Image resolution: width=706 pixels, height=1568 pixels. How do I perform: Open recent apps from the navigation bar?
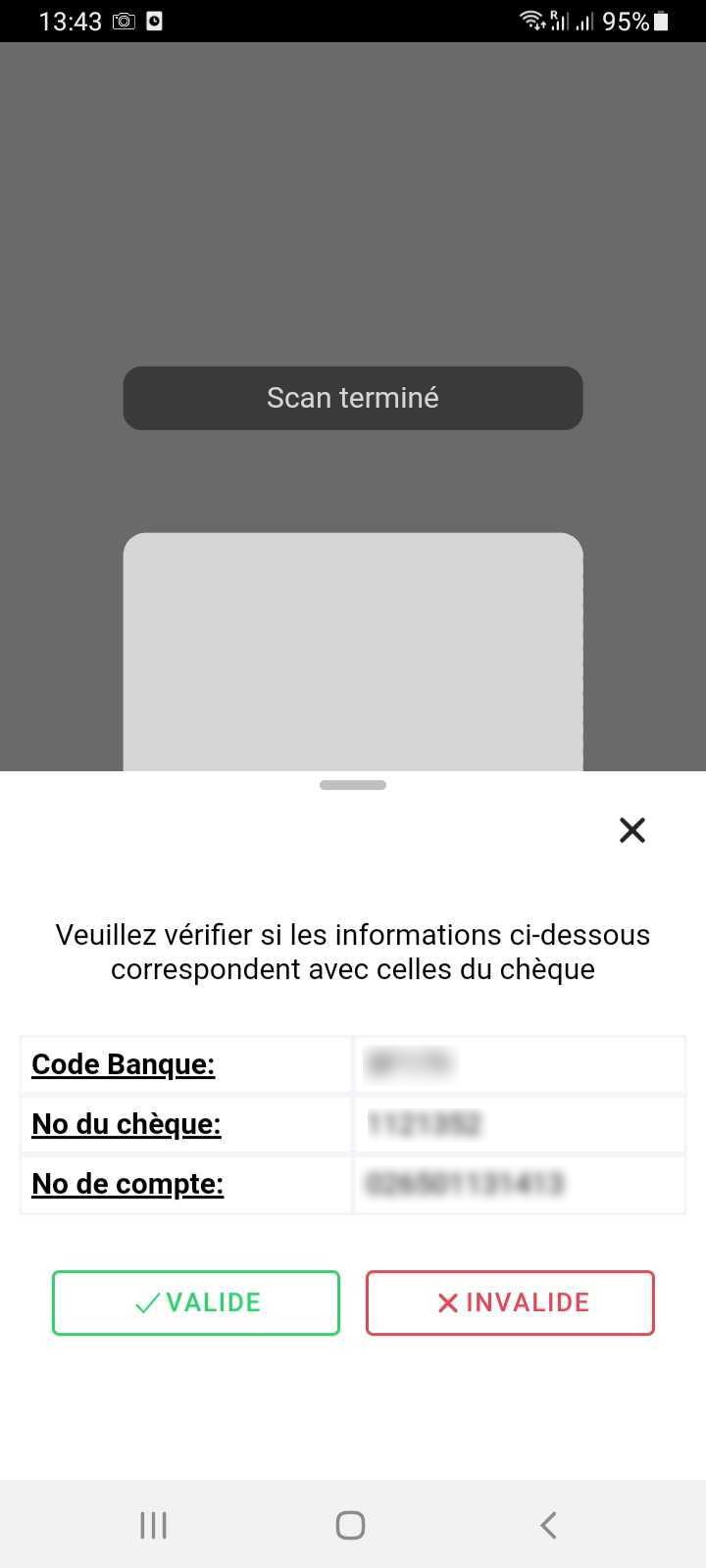coord(154,1525)
